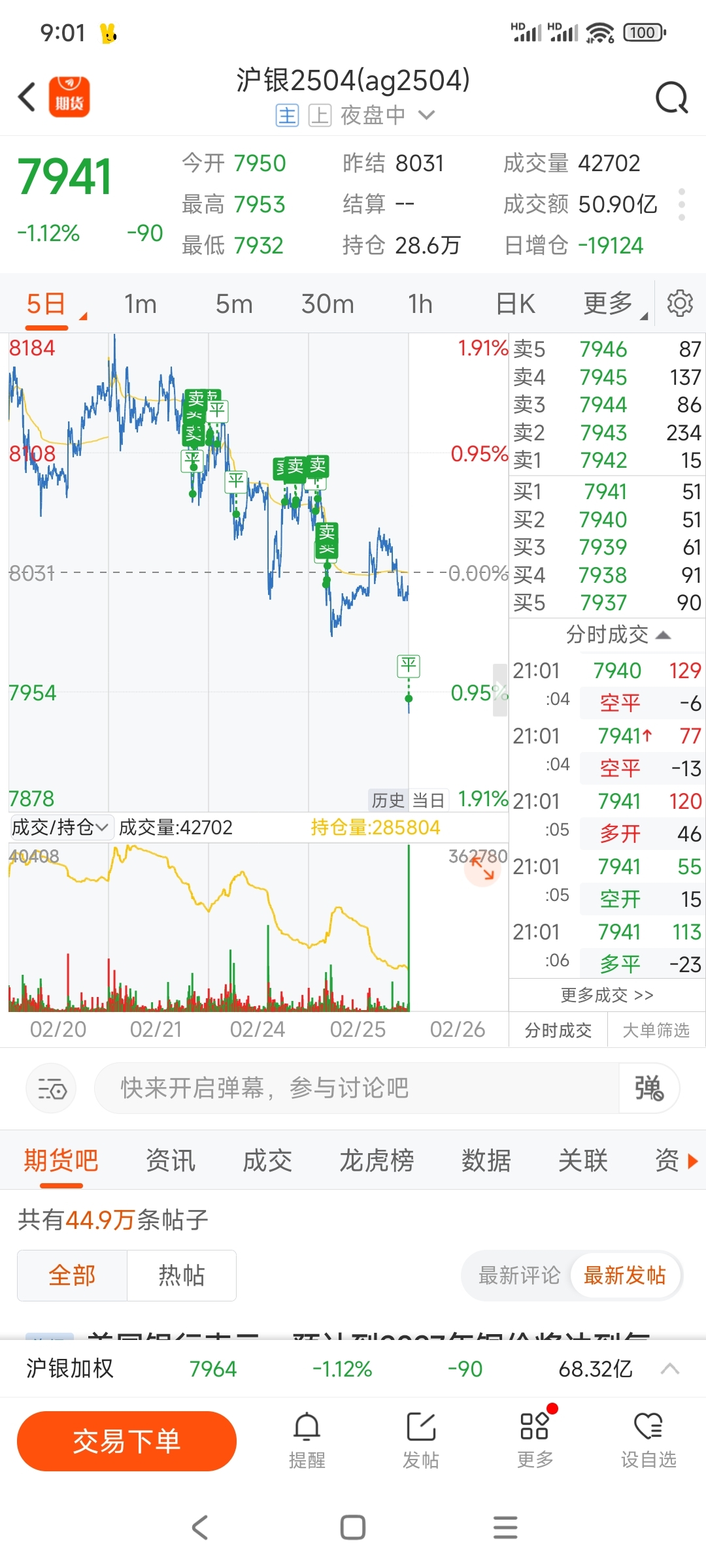Screen dimensions: 706x1568
Task: Tap the danmaku comment input field
Action: pyautogui.click(x=357, y=1088)
